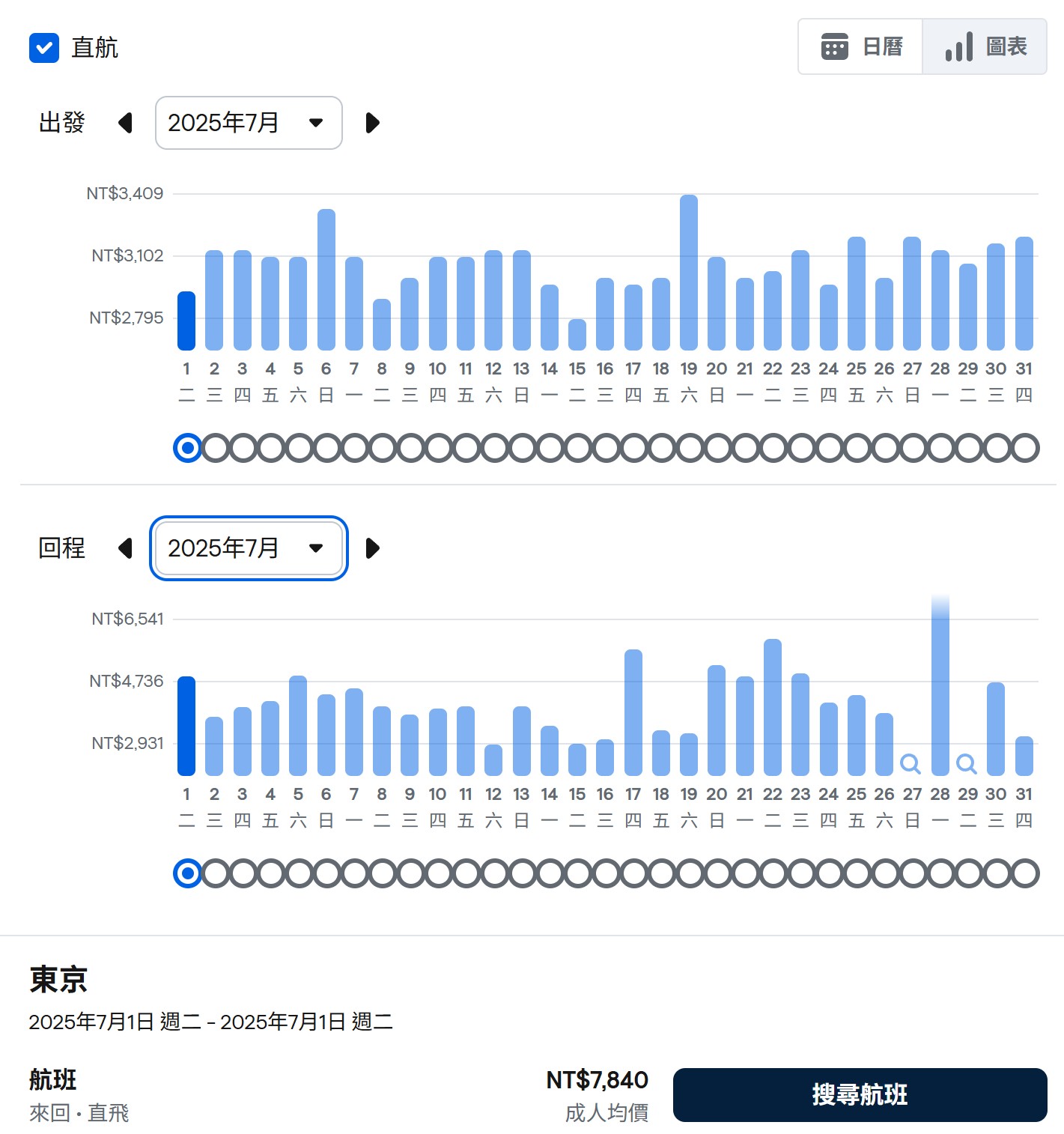Search prices for return day 29
Screen dimensions: 1064x1134
(x=967, y=764)
